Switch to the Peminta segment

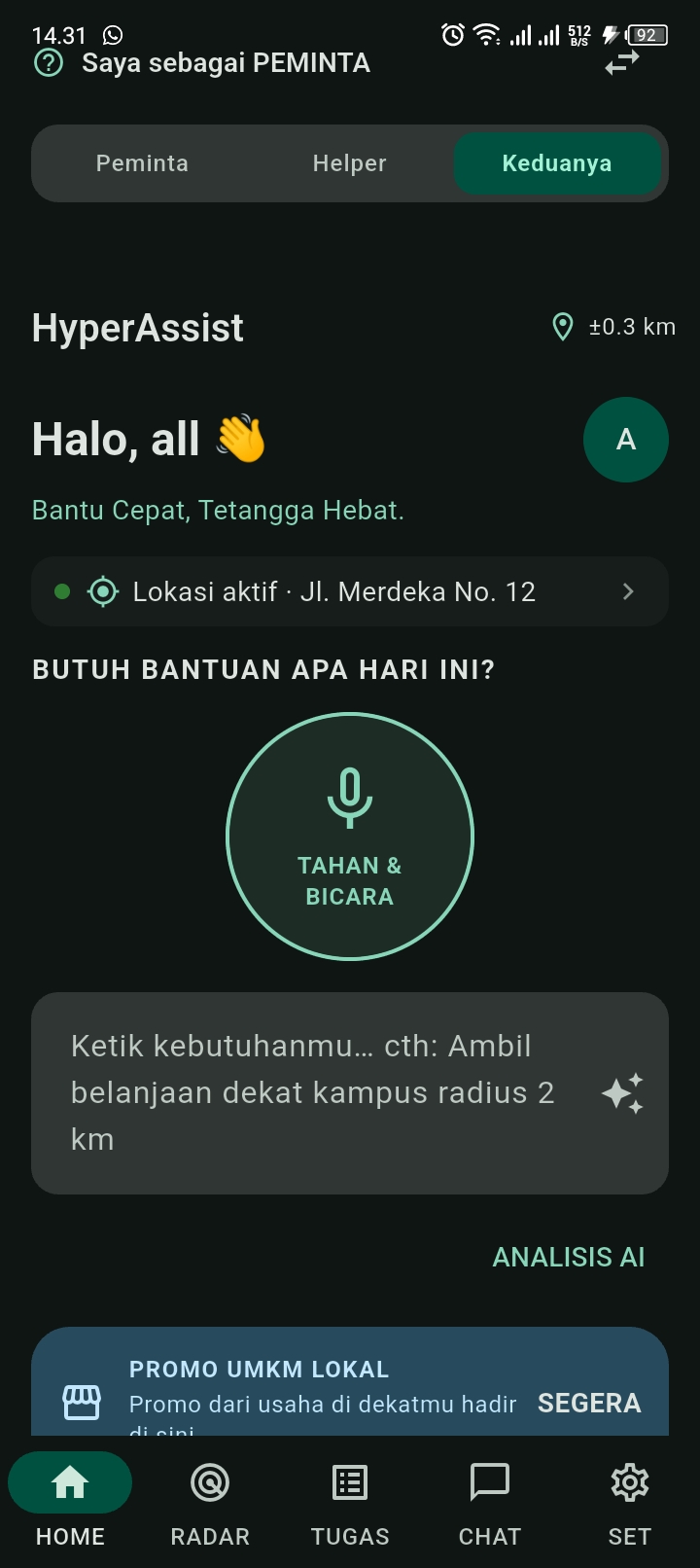pyautogui.click(x=142, y=163)
